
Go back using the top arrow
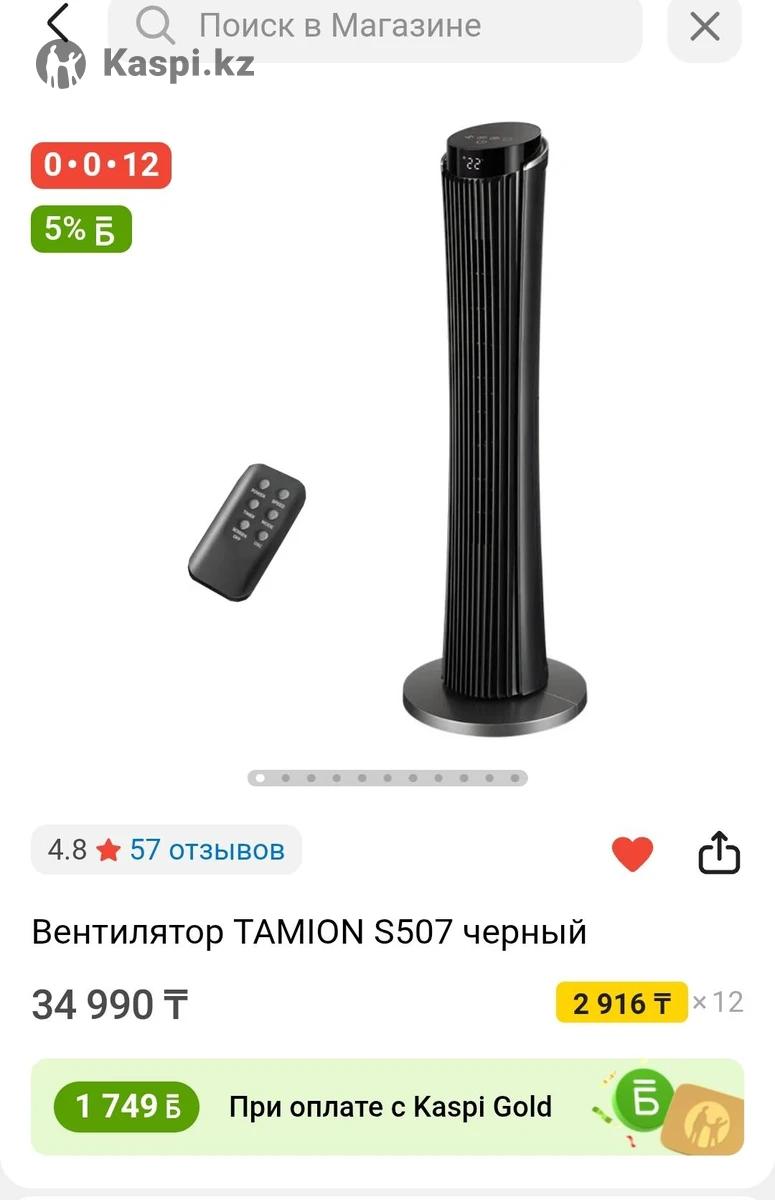[58, 24]
